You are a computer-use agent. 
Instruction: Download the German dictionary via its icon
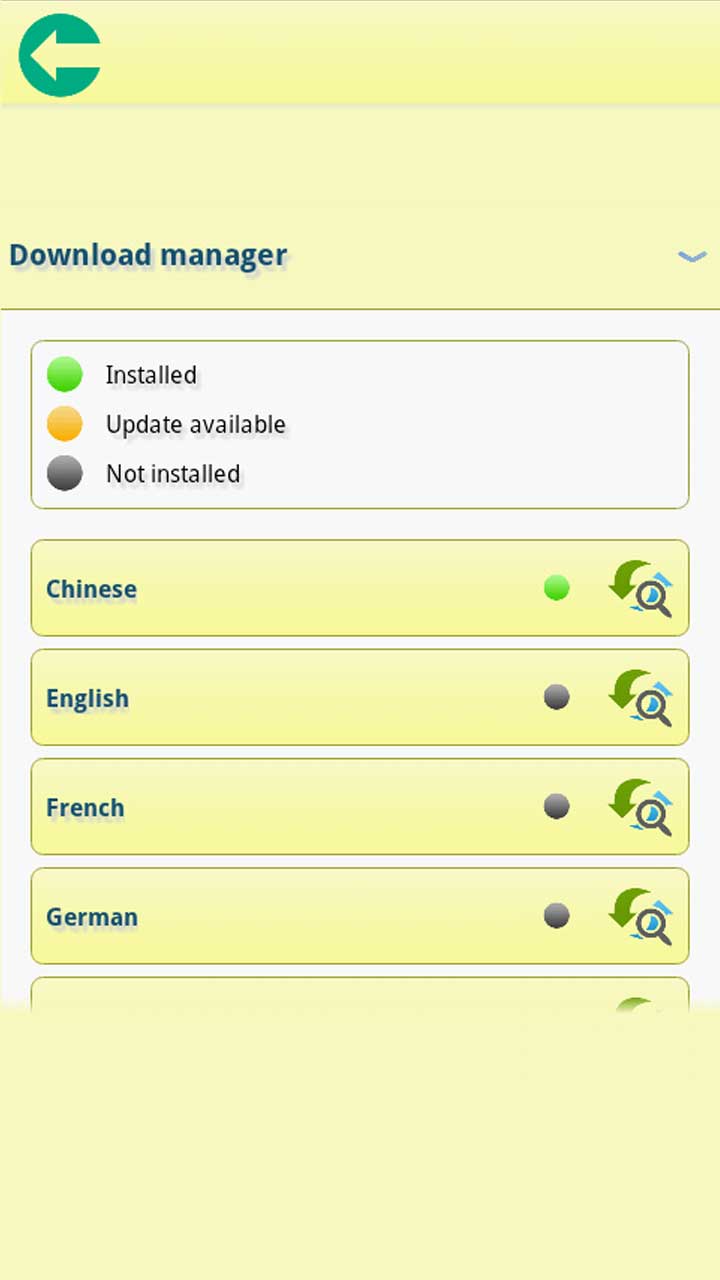[x=641, y=916]
